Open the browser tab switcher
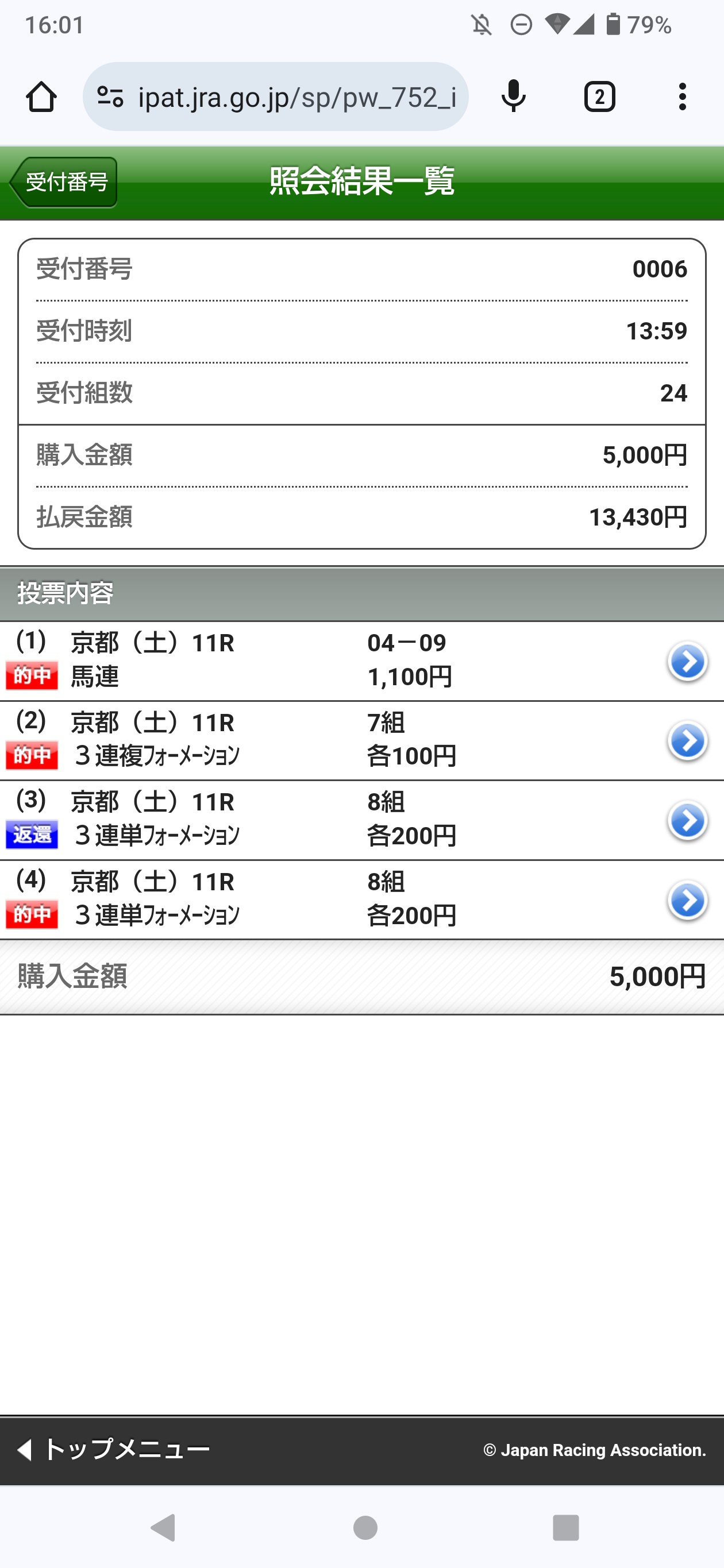This screenshot has width=724, height=1568. (x=599, y=97)
